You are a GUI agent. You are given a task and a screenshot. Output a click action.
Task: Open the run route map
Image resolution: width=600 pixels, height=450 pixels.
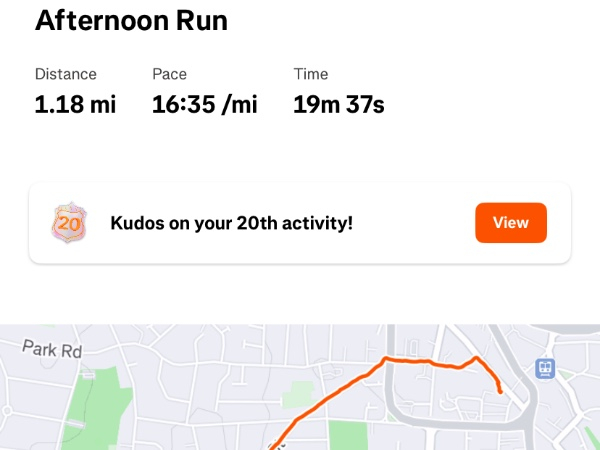pyautogui.click(x=300, y=390)
